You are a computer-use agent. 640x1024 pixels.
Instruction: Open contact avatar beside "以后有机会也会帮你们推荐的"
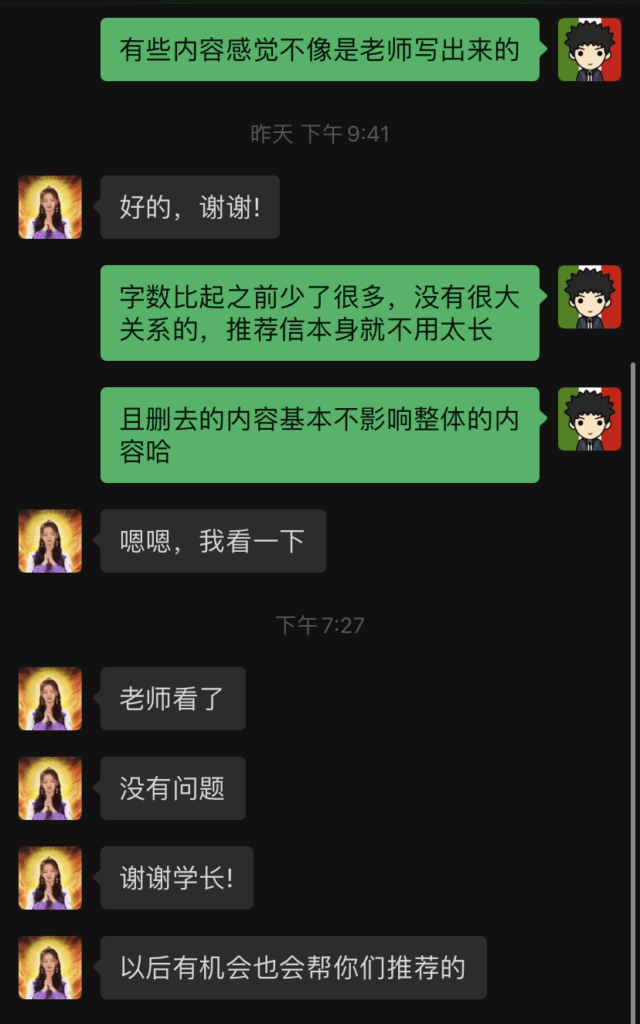pyautogui.click(x=50, y=967)
